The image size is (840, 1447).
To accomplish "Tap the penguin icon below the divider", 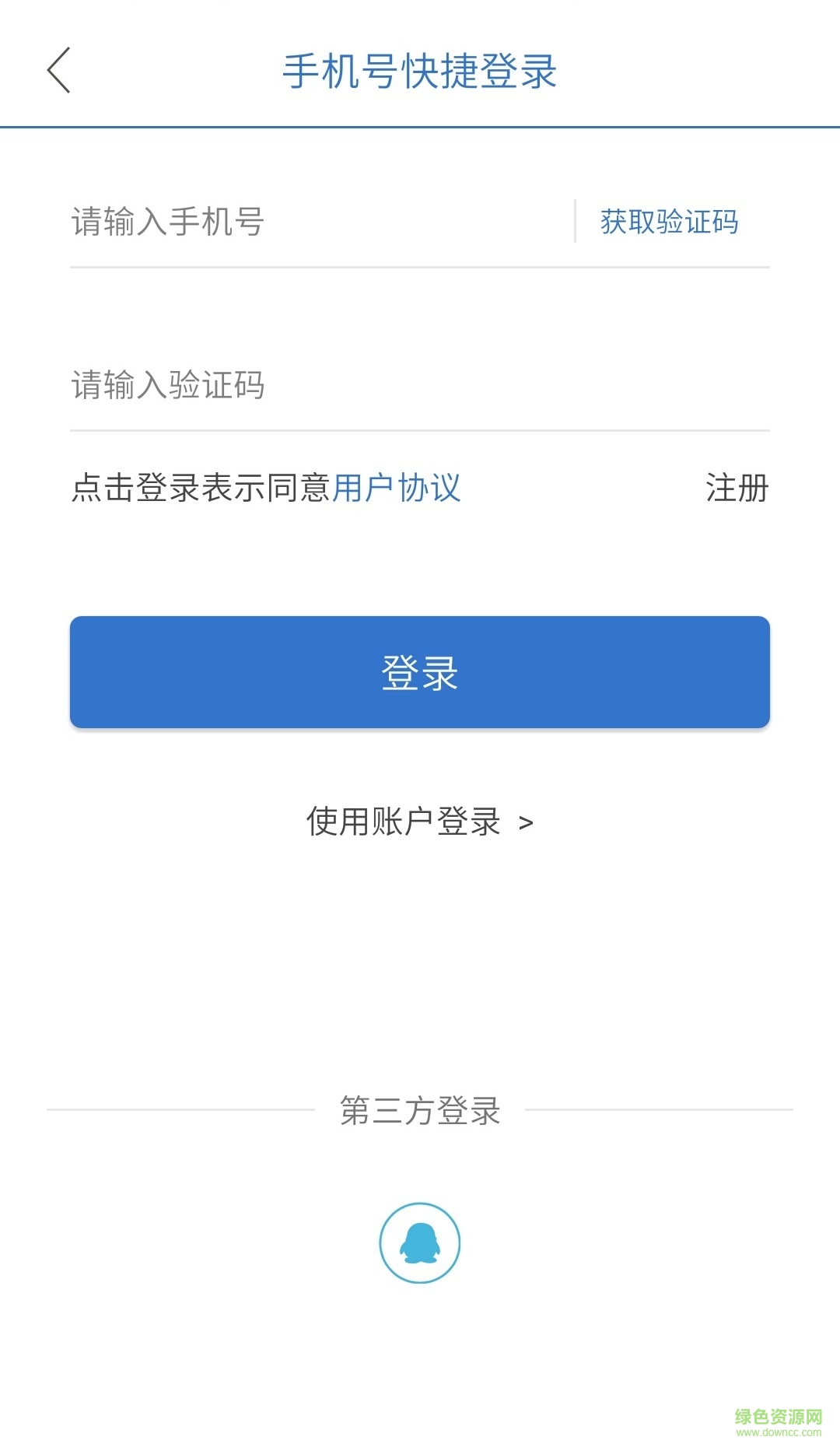I will 420,1242.
